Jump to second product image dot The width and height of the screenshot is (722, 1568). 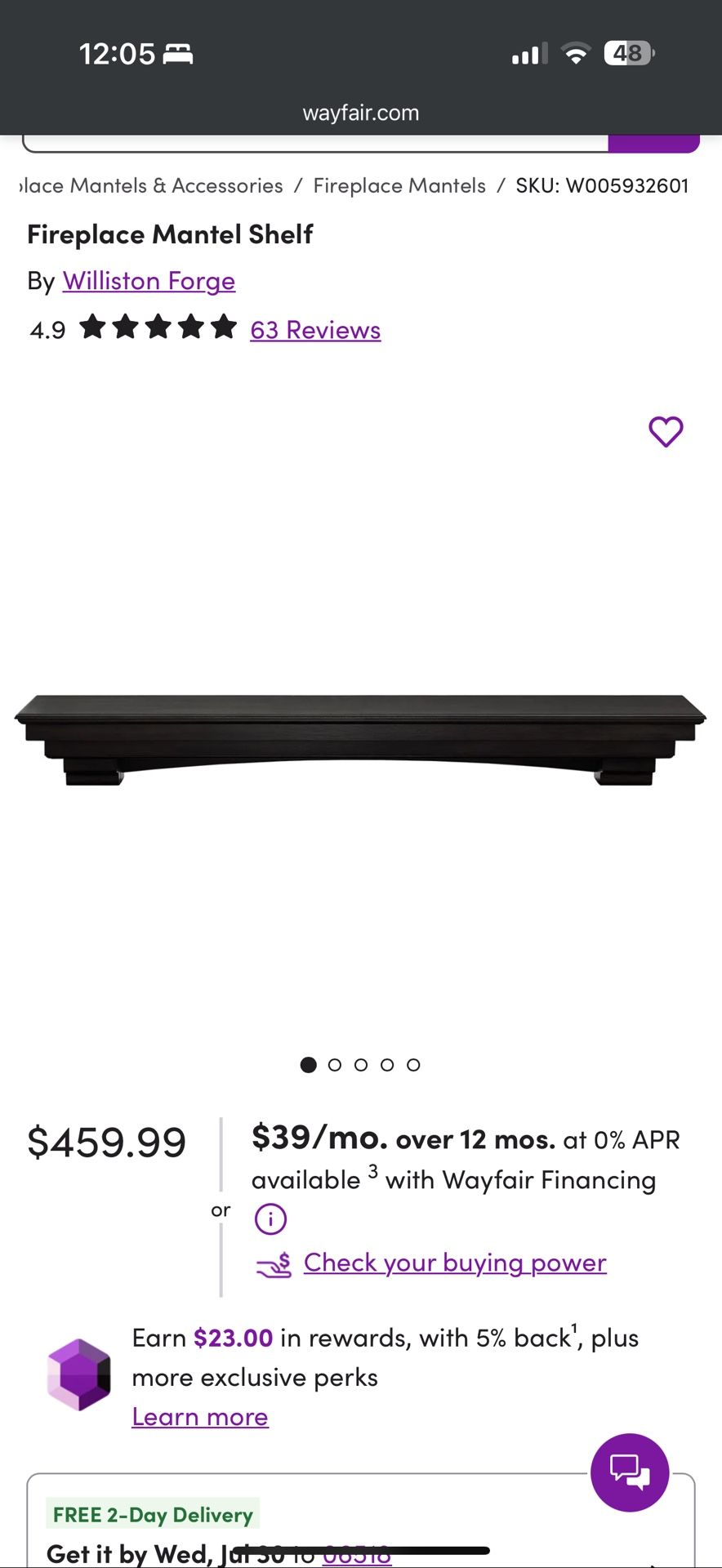[335, 1065]
